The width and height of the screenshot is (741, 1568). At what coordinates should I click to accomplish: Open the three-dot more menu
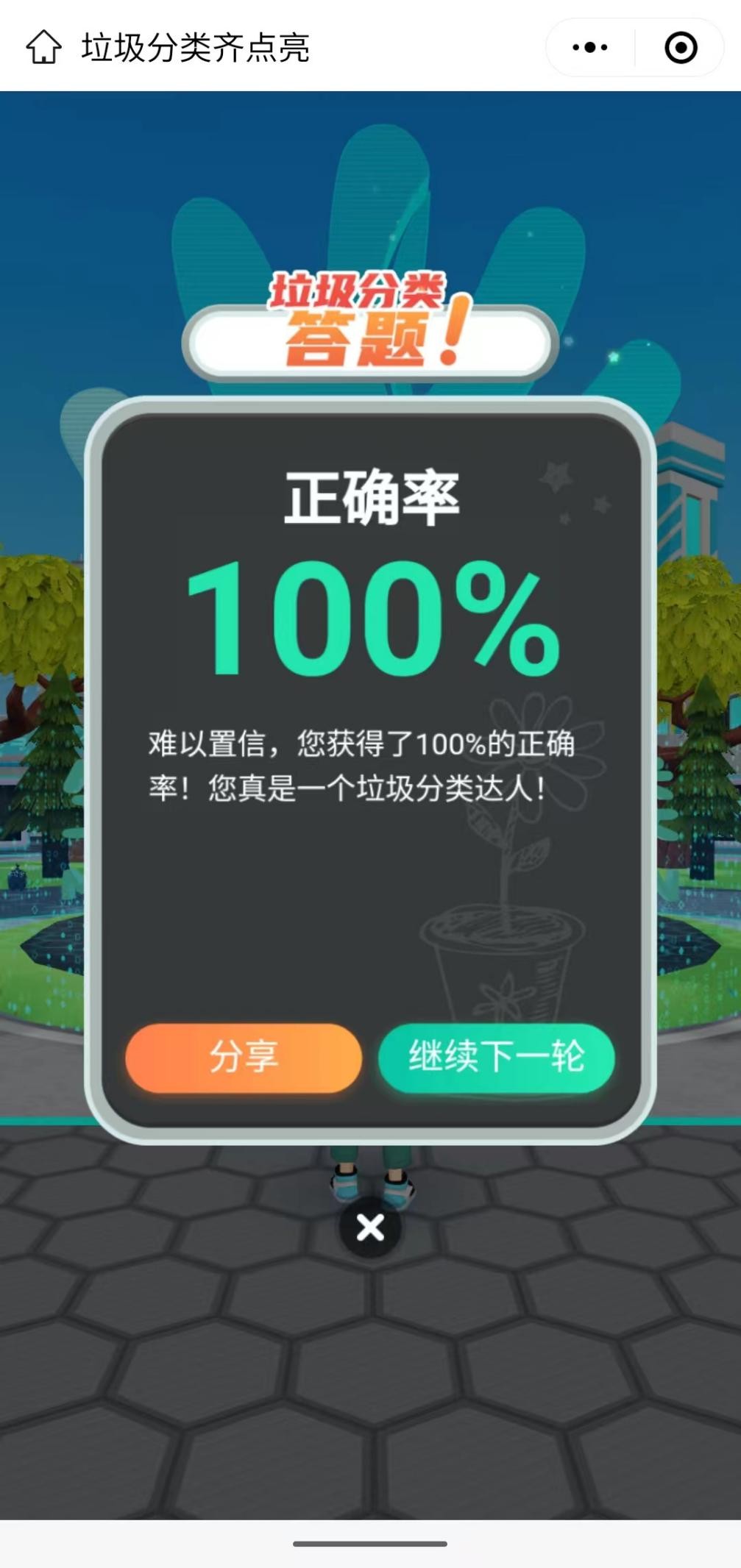[x=590, y=48]
